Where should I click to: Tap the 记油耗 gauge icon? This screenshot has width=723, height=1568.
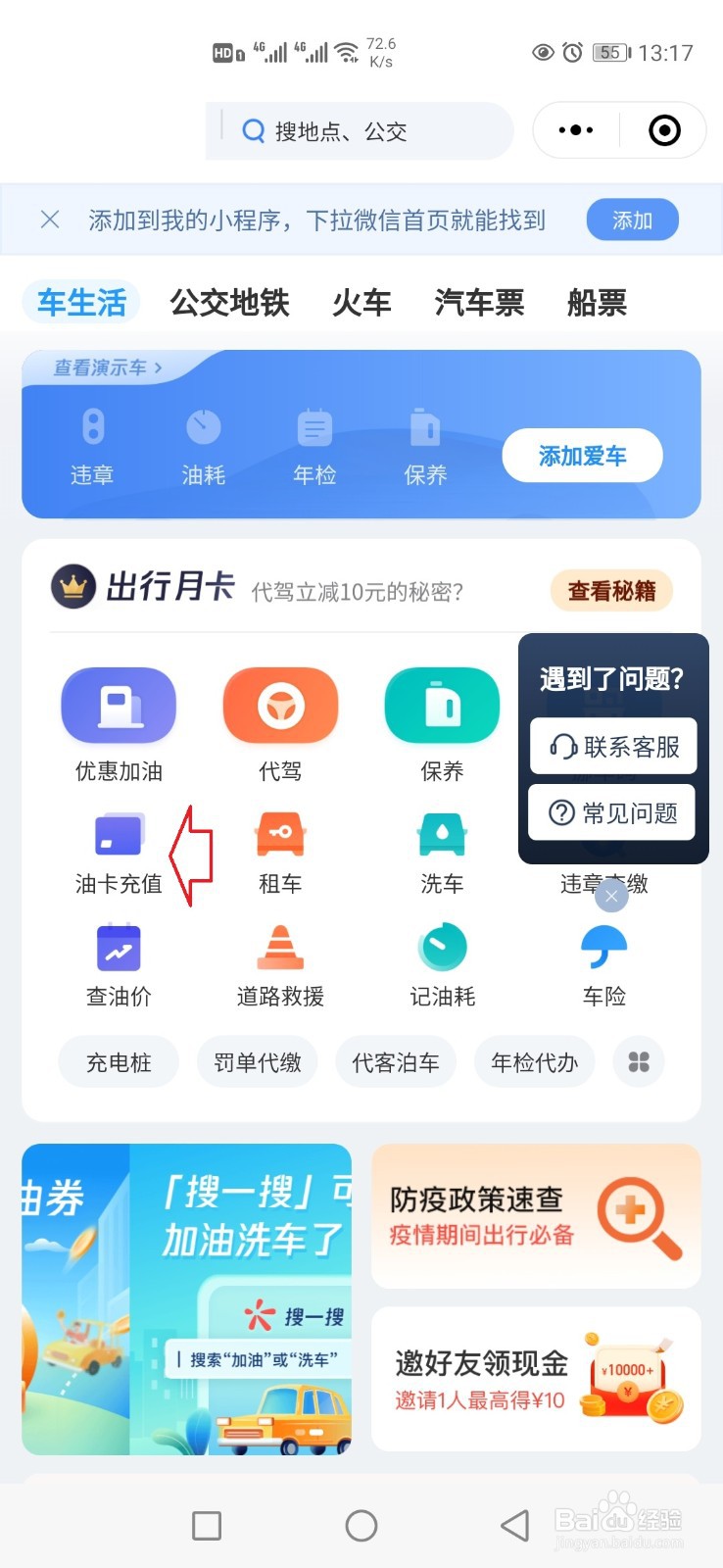click(442, 947)
